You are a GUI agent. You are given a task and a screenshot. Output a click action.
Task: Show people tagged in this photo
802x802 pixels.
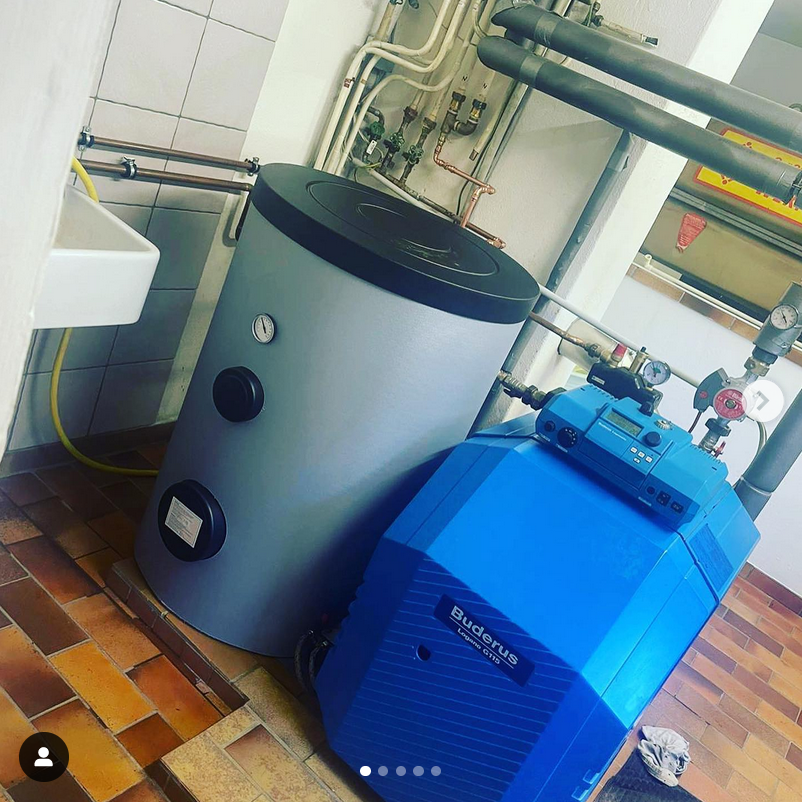[x=44, y=757]
